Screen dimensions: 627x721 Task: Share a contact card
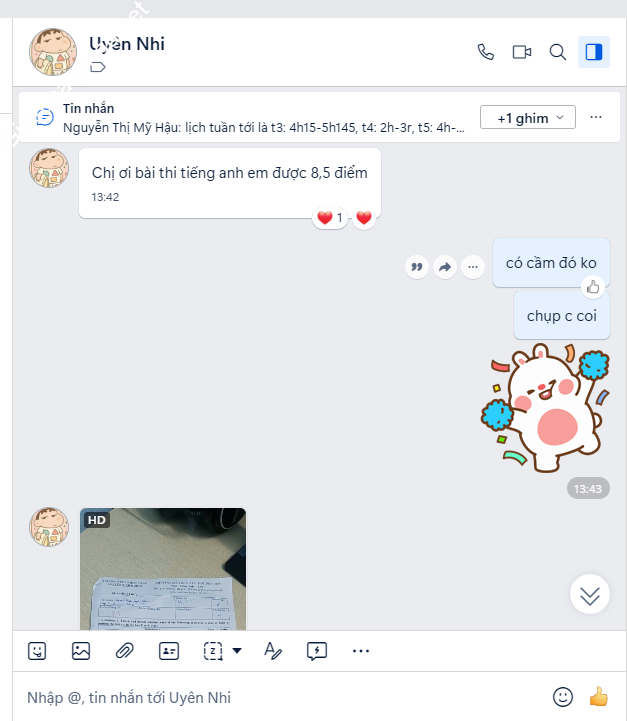click(169, 651)
